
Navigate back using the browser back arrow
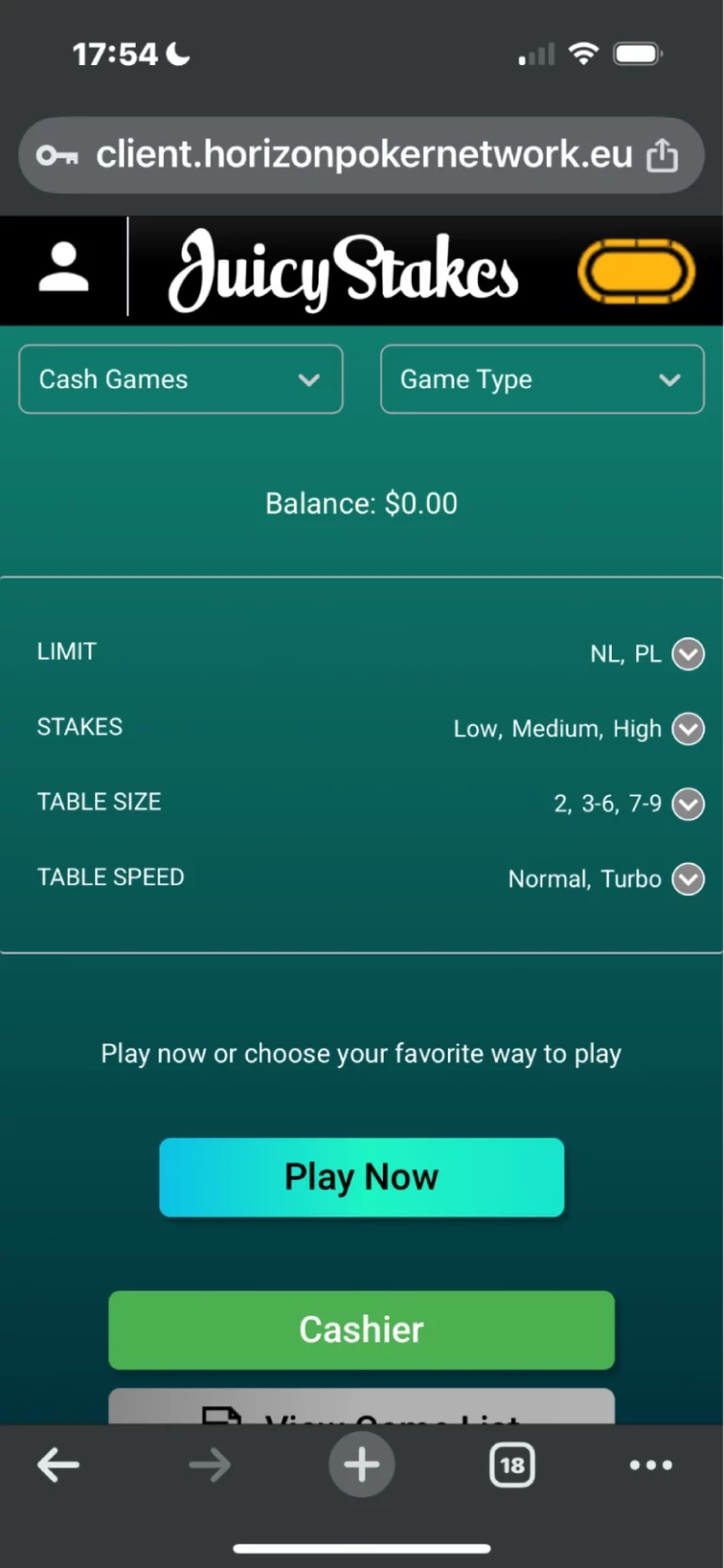point(58,1464)
